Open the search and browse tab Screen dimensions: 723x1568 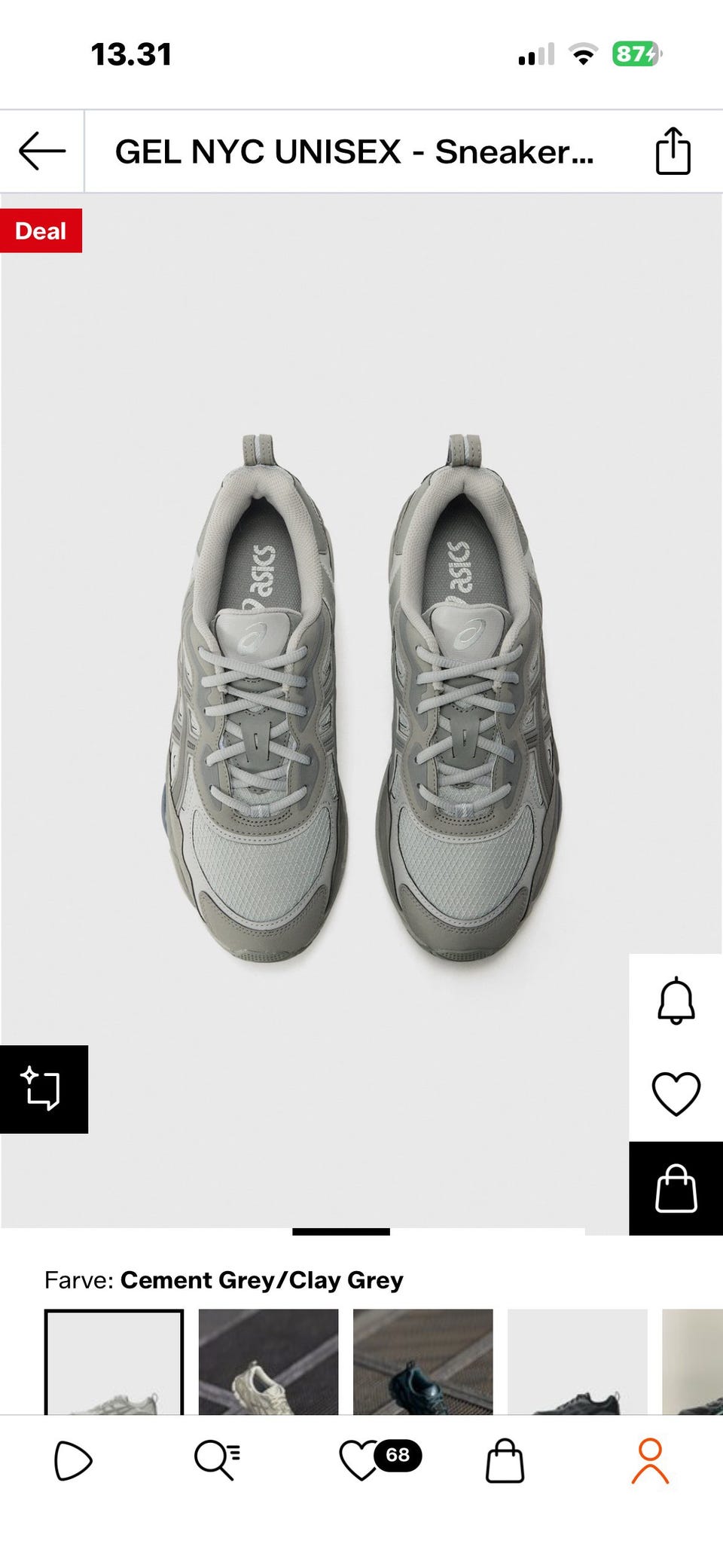[217, 1461]
